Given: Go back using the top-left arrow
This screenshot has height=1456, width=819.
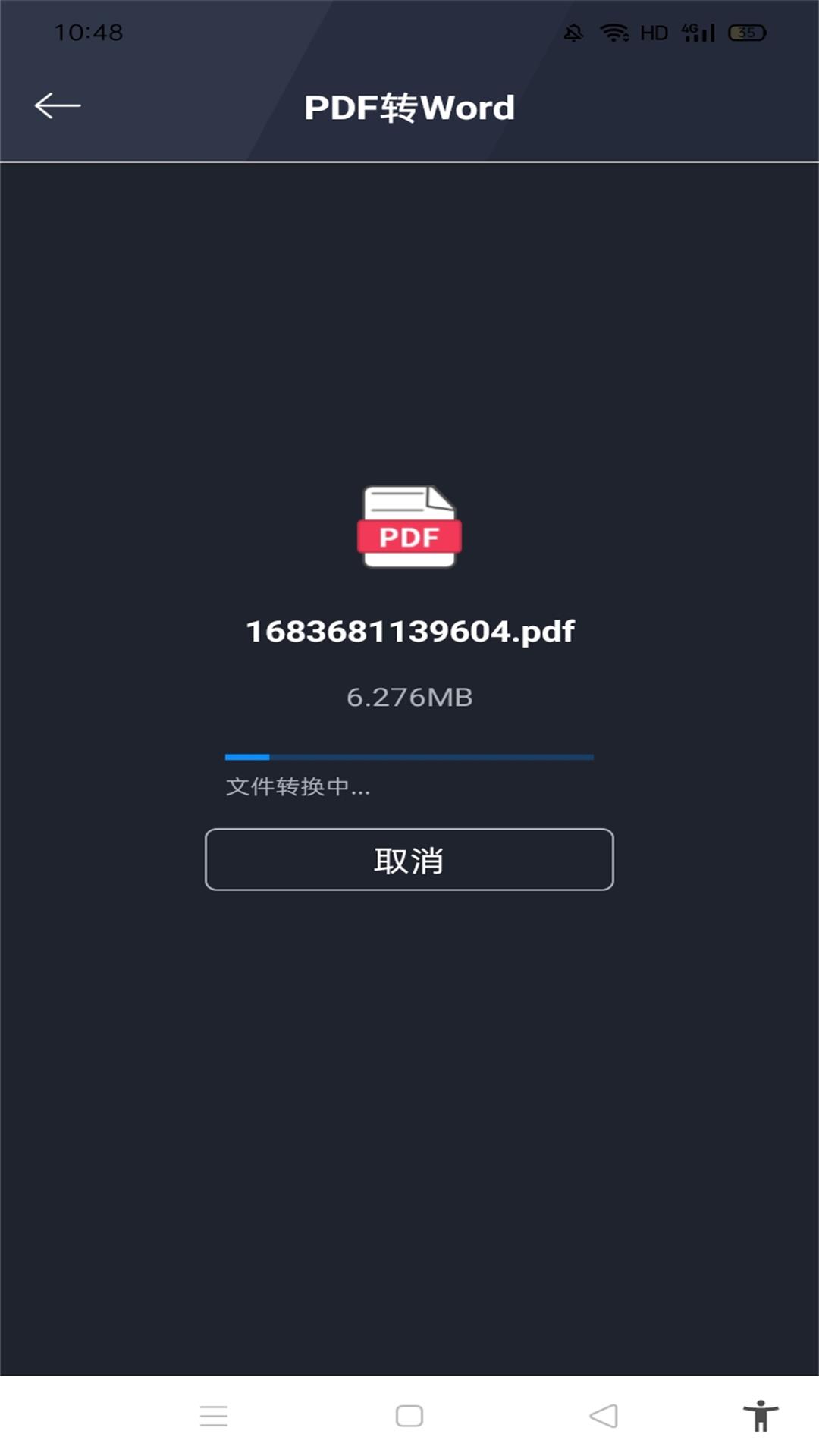Looking at the screenshot, I should (58, 105).
